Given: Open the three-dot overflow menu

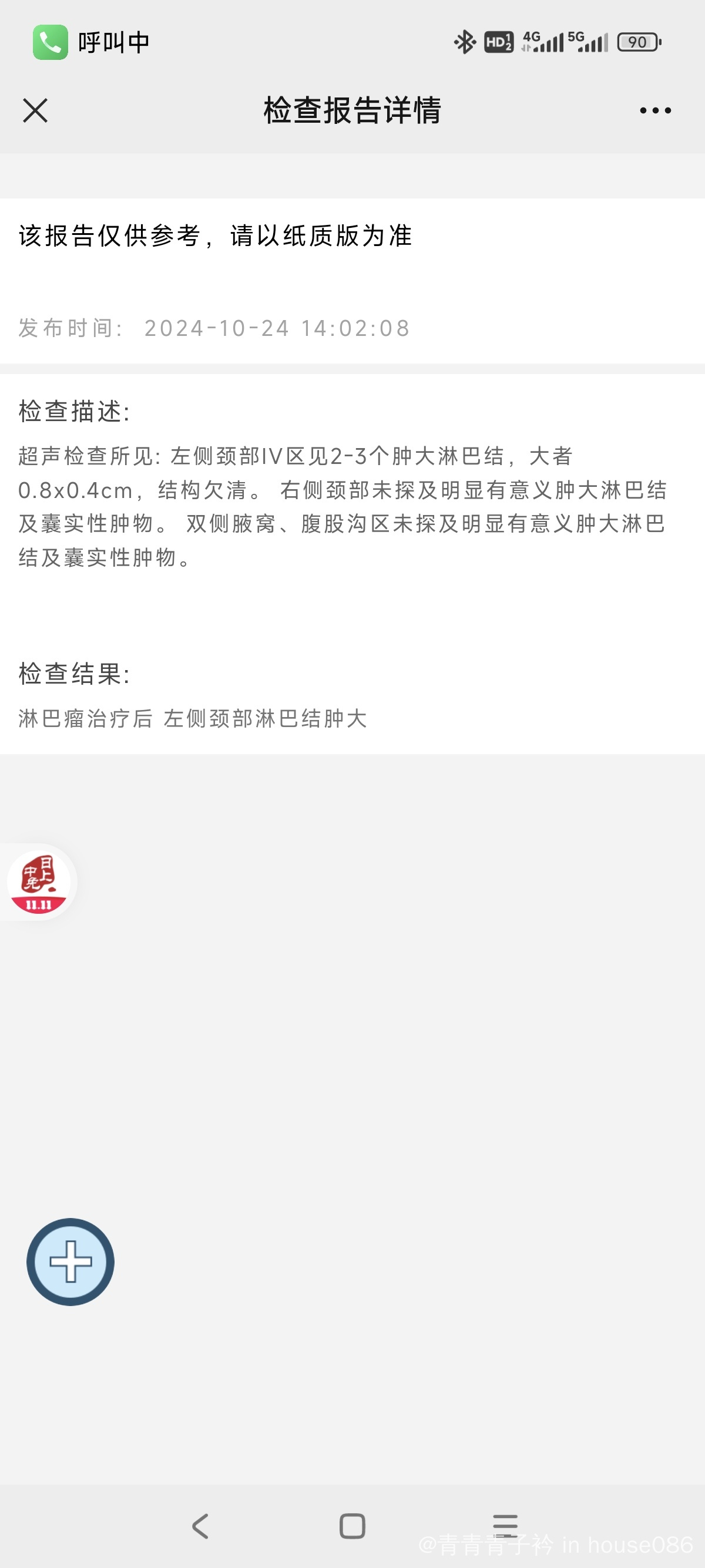Looking at the screenshot, I should (655, 111).
